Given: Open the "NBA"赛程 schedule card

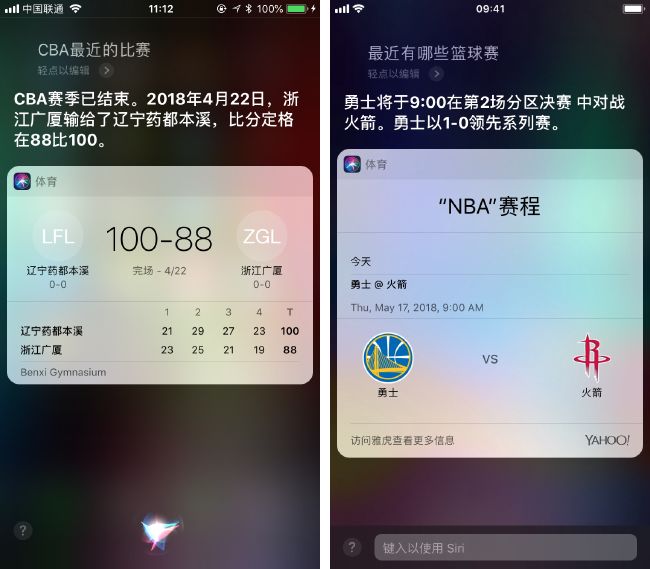Looking at the screenshot, I should pos(490,207).
